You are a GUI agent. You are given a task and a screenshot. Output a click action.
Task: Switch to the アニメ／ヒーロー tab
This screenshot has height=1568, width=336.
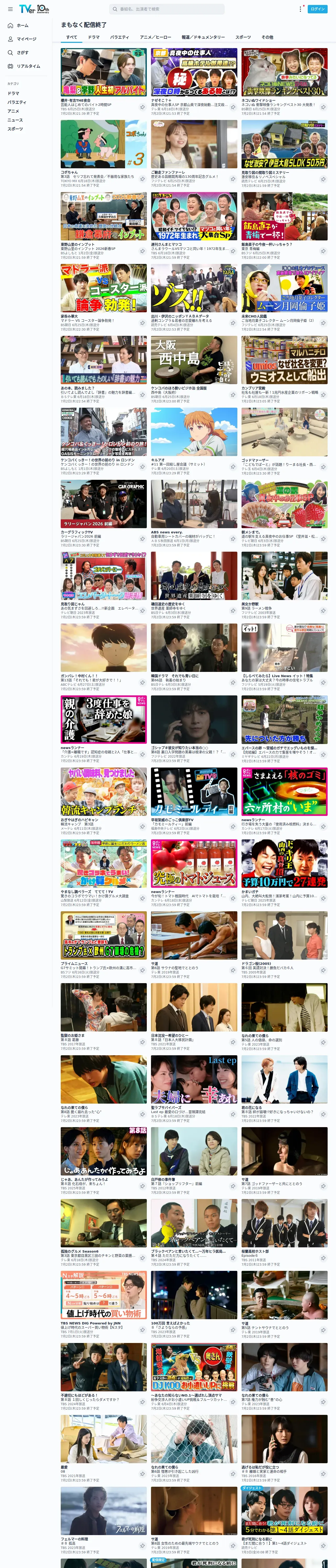click(x=155, y=37)
